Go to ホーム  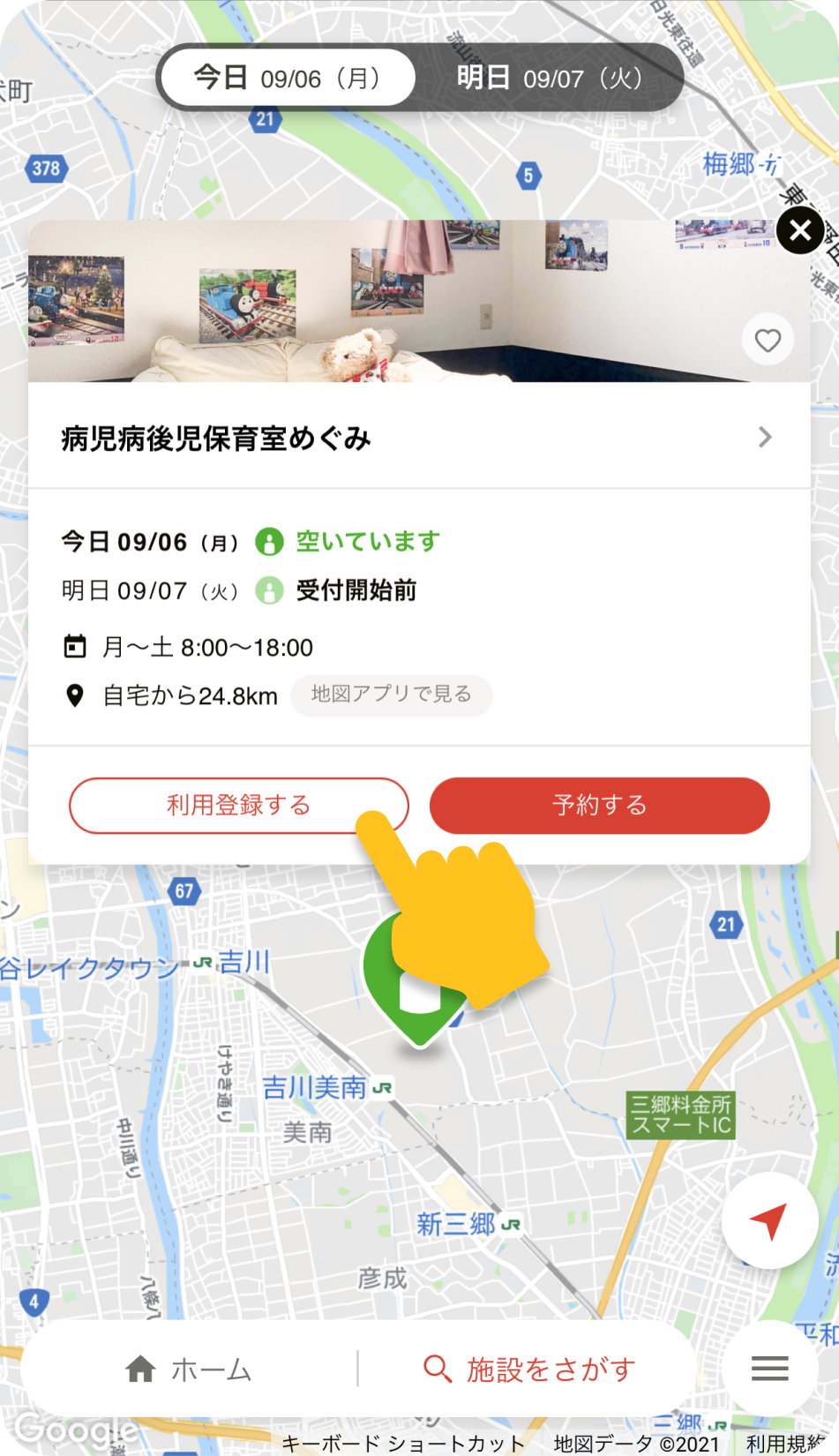pyautogui.click(x=189, y=1369)
